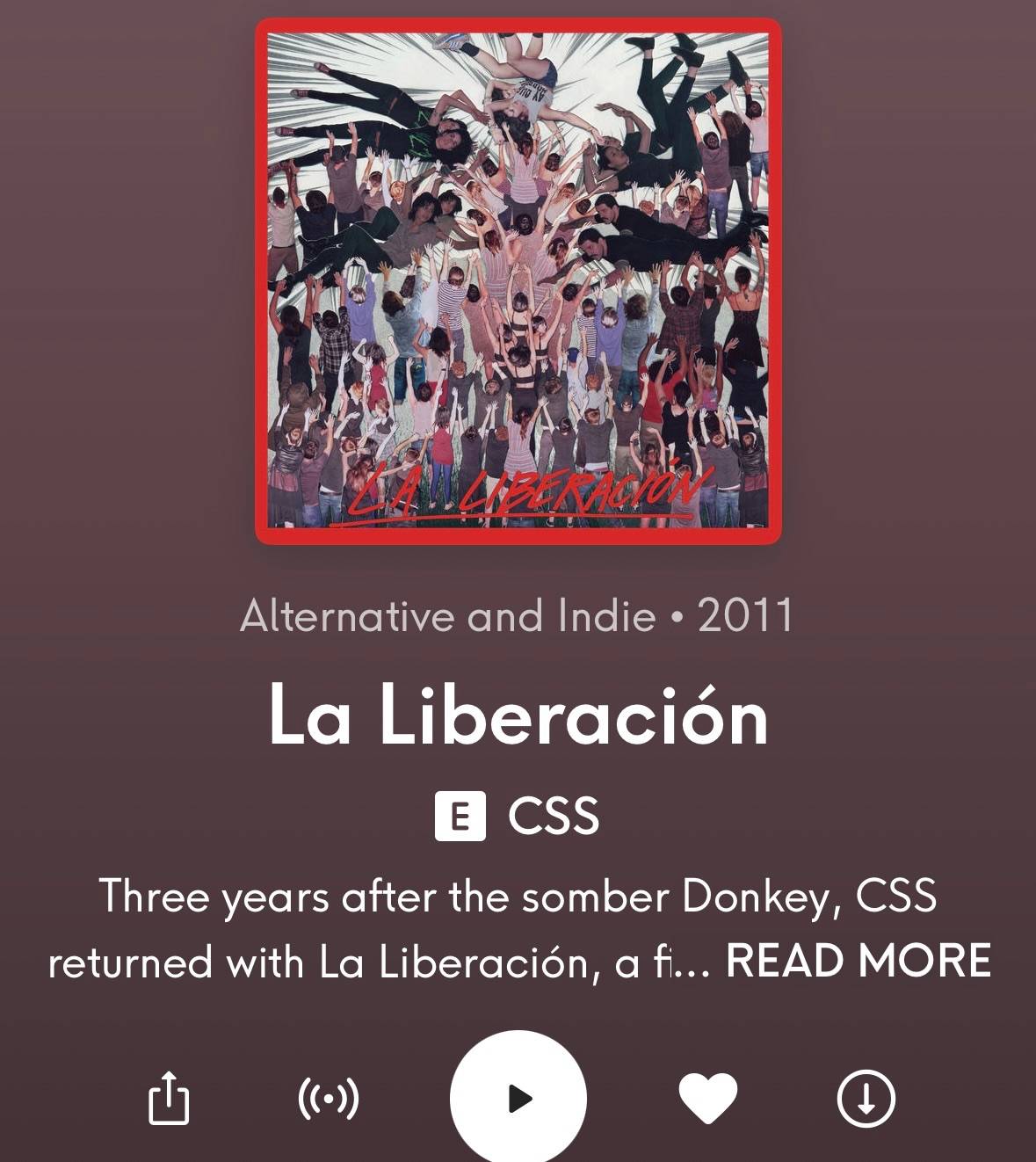The width and height of the screenshot is (1036, 1162).
Task: Toggle the heart favorite icon
Action: 708,1099
